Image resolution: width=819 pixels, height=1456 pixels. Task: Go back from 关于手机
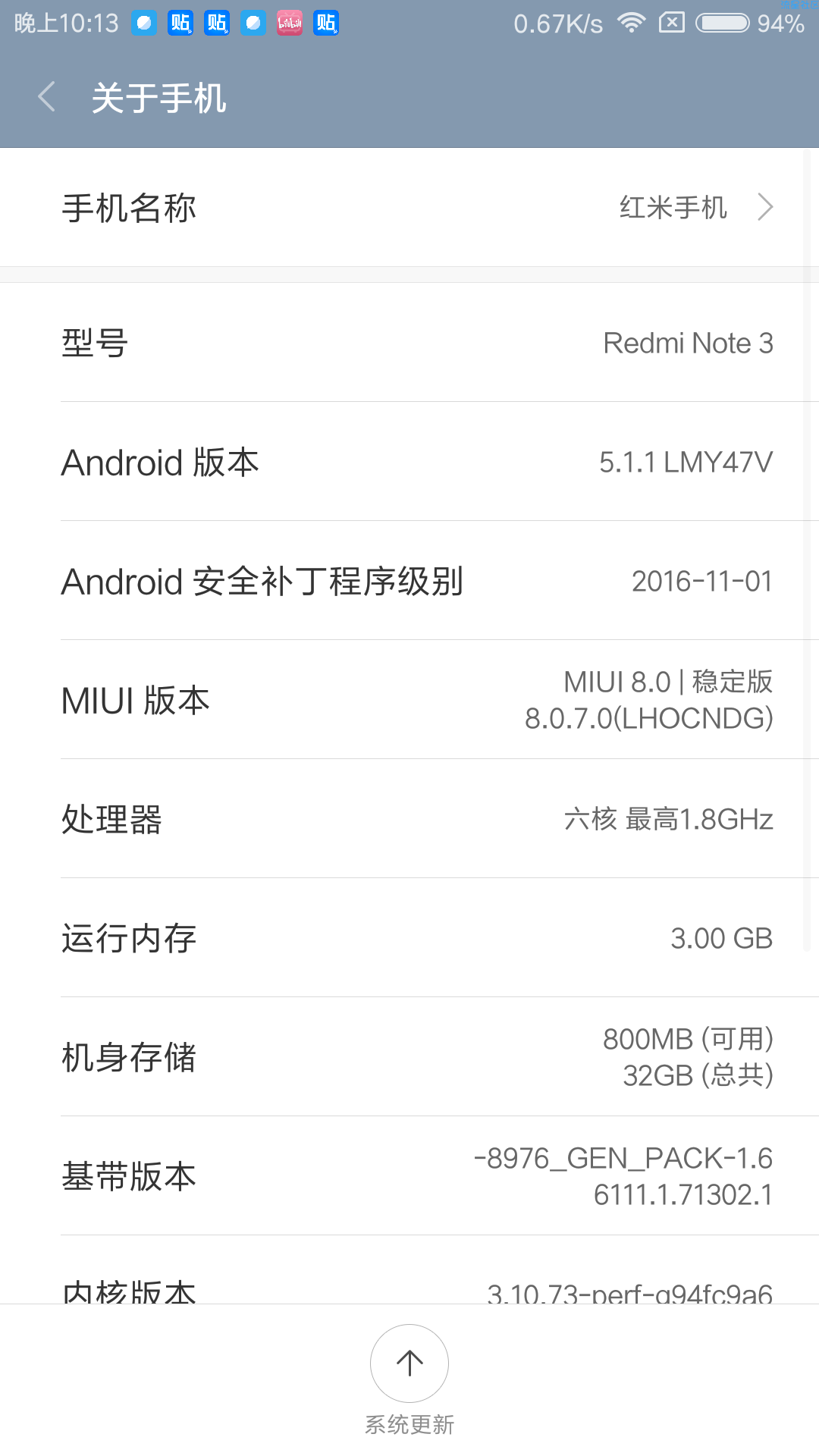47,97
